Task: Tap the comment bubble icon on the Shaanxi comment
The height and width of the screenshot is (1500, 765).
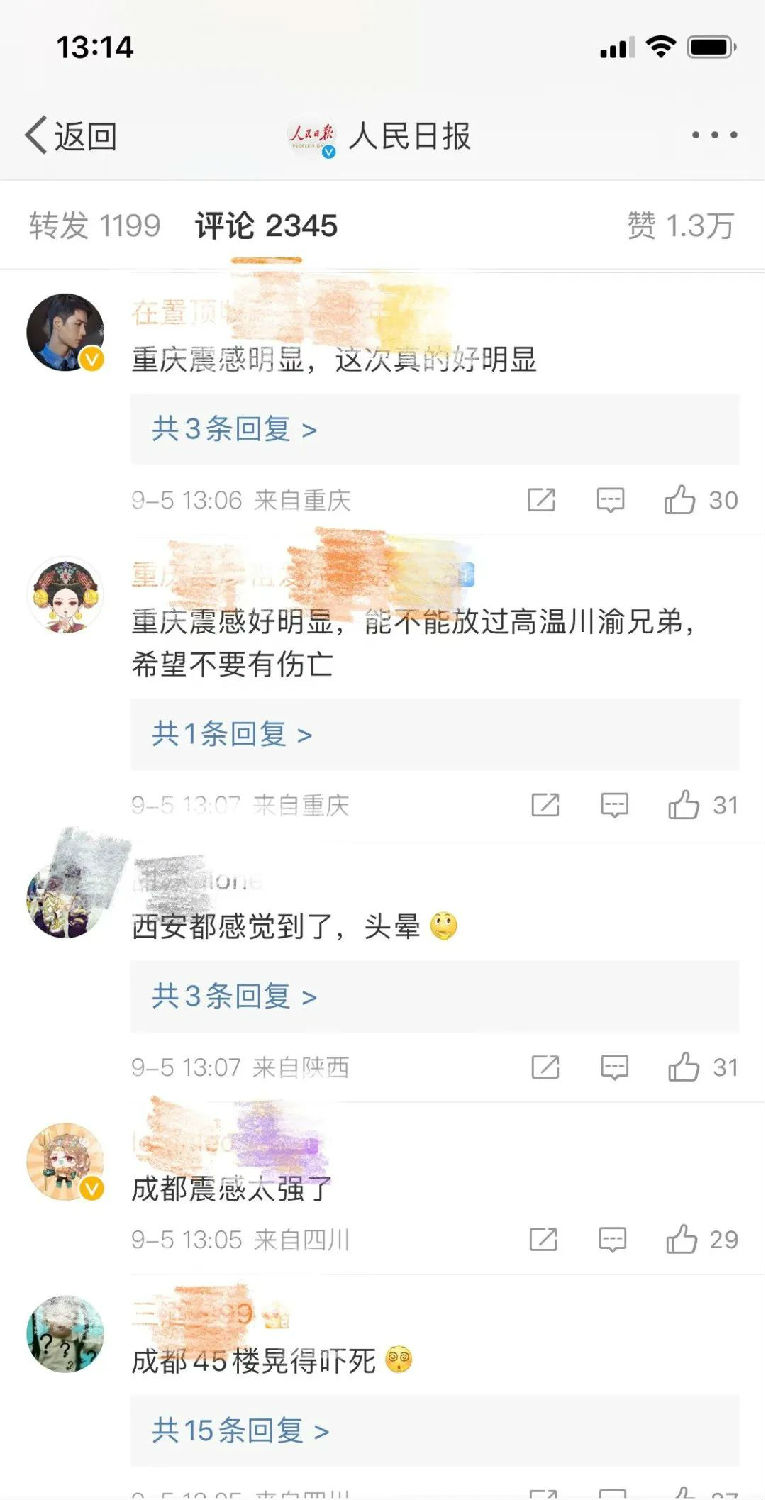Action: point(613,1067)
